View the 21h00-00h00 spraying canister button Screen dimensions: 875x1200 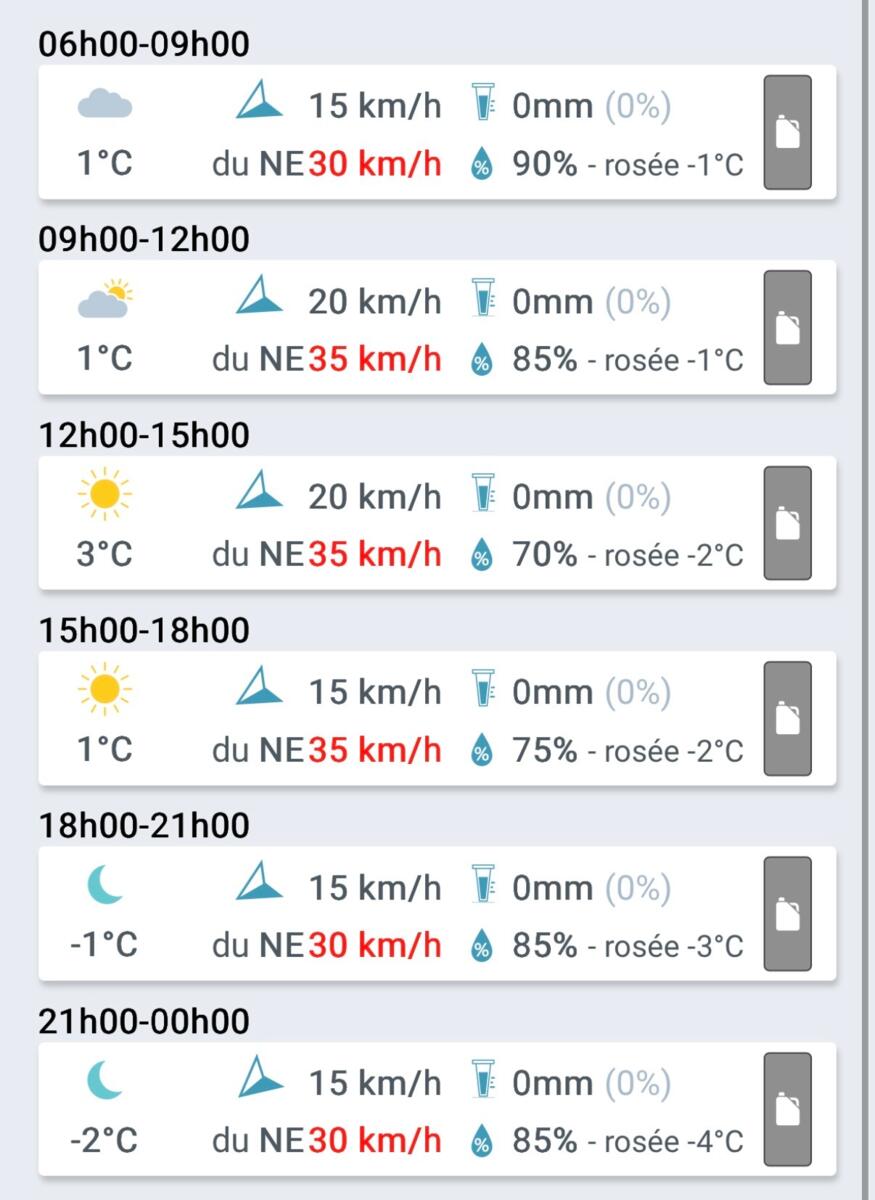click(x=787, y=1110)
